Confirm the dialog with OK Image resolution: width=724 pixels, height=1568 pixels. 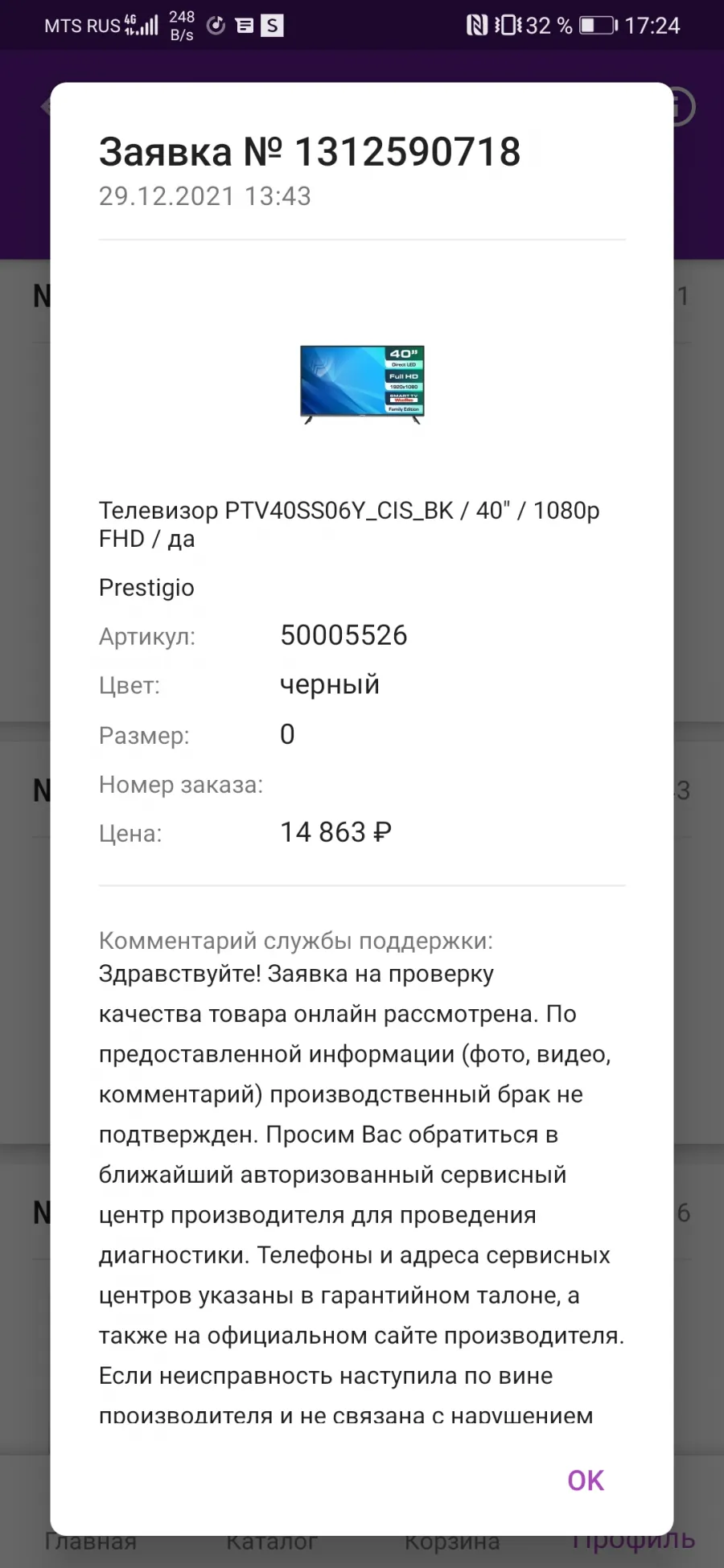pyautogui.click(x=586, y=1480)
